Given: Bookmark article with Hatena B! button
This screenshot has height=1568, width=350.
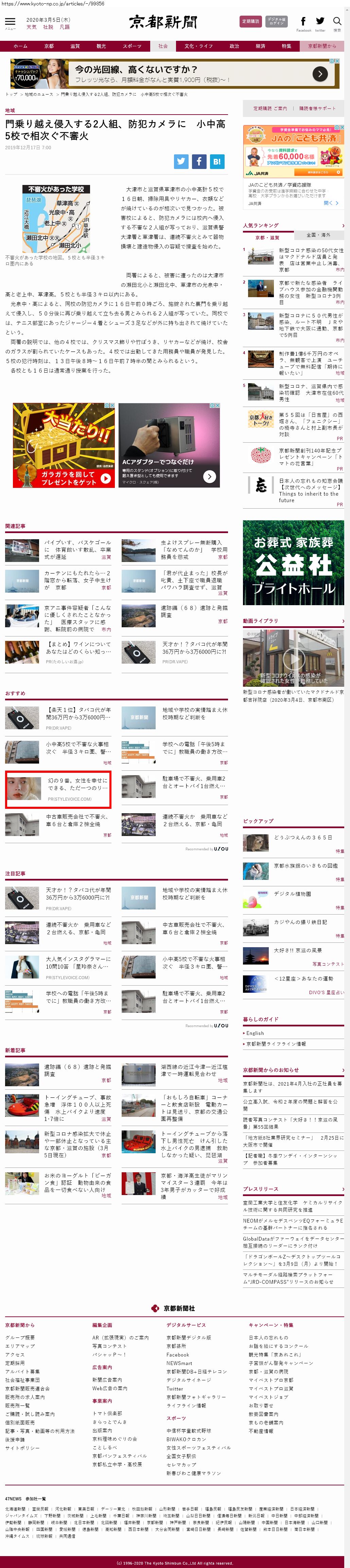Looking at the screenshot, I should tap(217, 161).
